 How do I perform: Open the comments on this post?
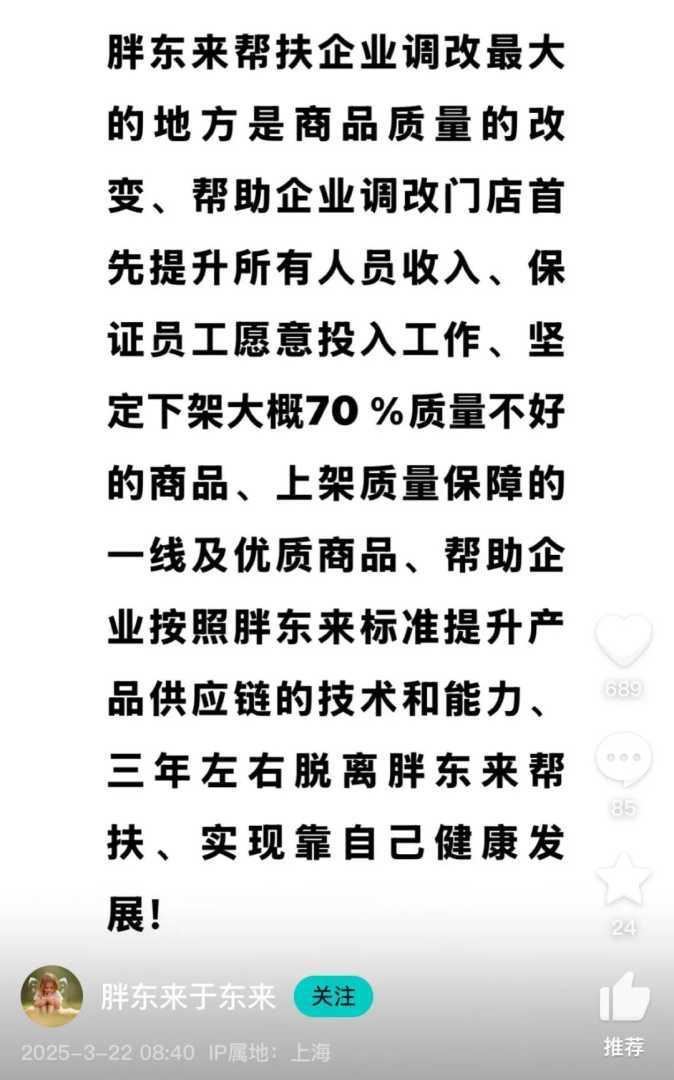tap(623, 760)
